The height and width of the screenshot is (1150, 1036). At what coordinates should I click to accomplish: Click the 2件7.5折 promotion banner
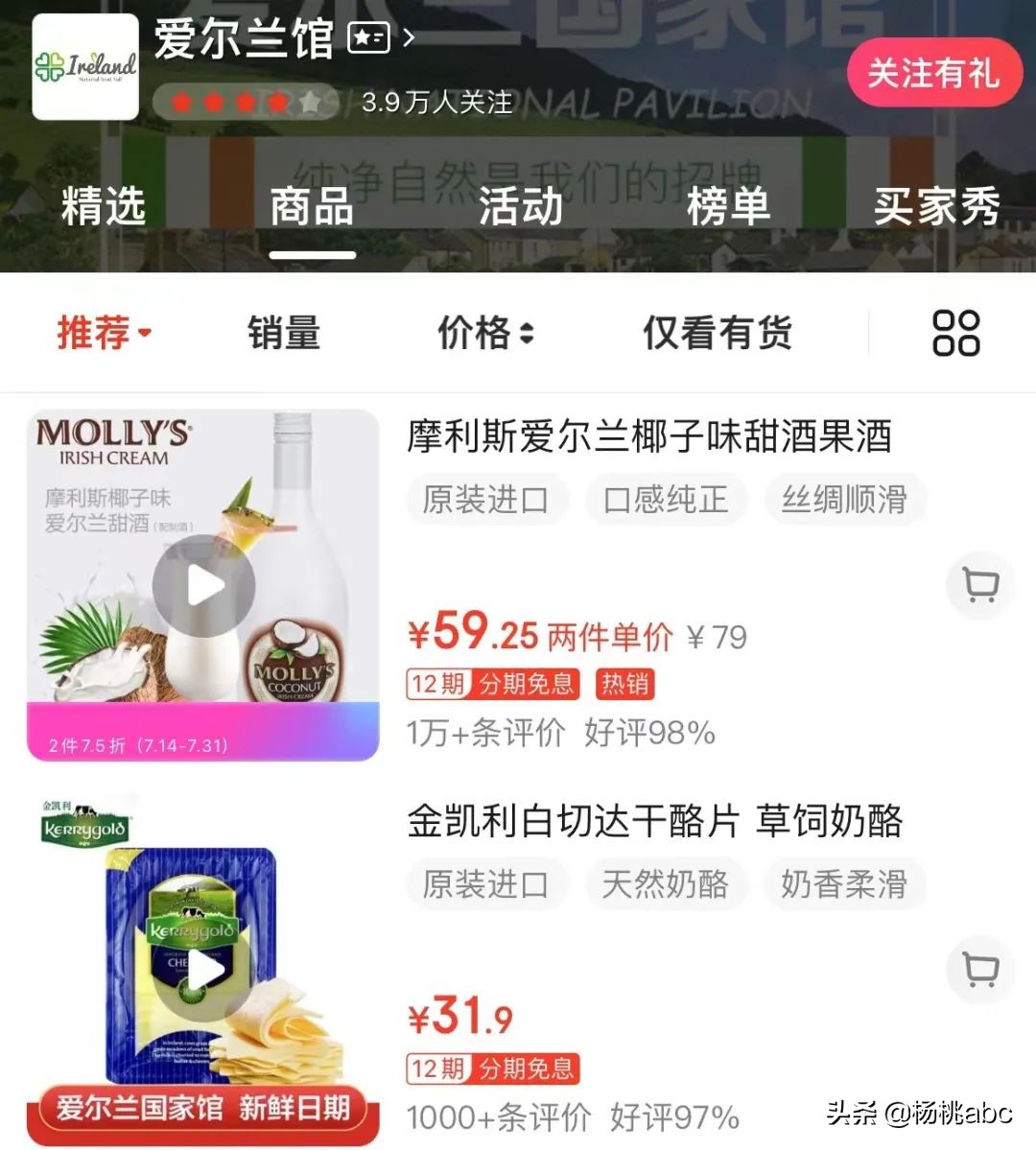[201, 744]
